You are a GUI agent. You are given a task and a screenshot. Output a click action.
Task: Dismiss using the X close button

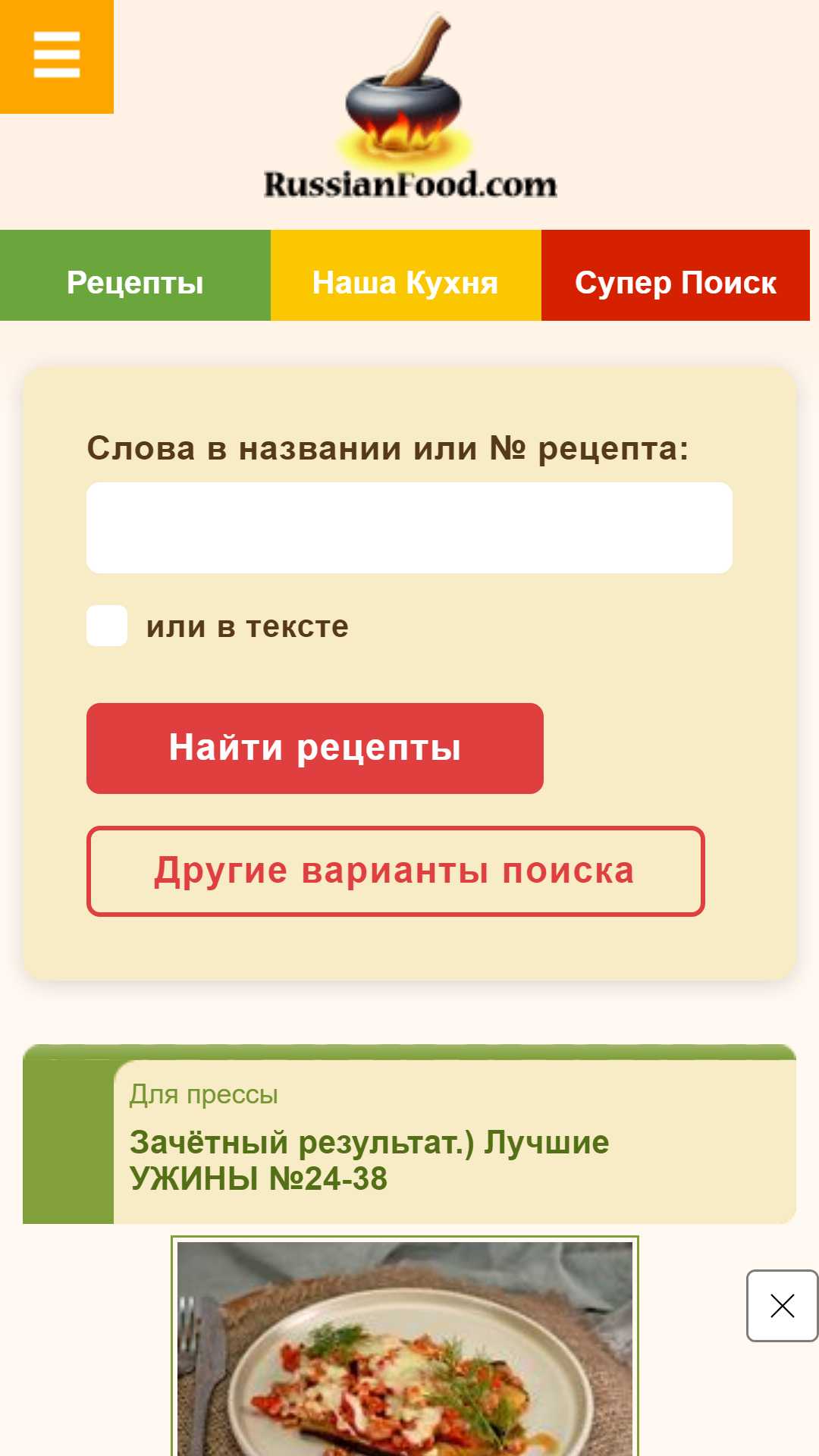(x=782, y=1306)
